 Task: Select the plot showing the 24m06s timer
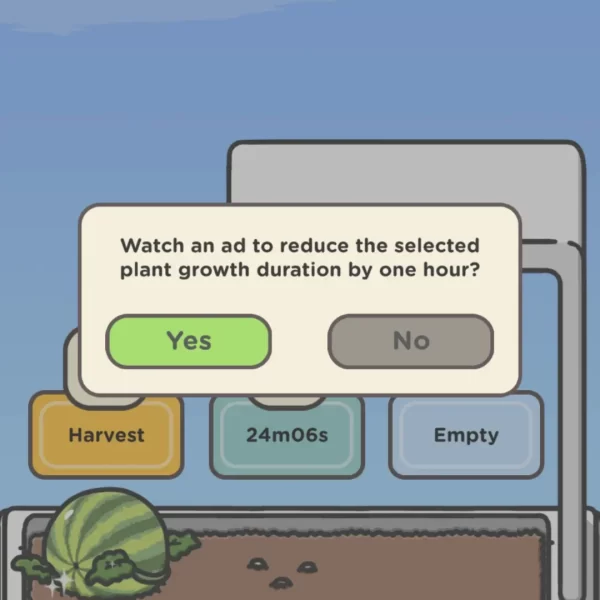[287, 436]
